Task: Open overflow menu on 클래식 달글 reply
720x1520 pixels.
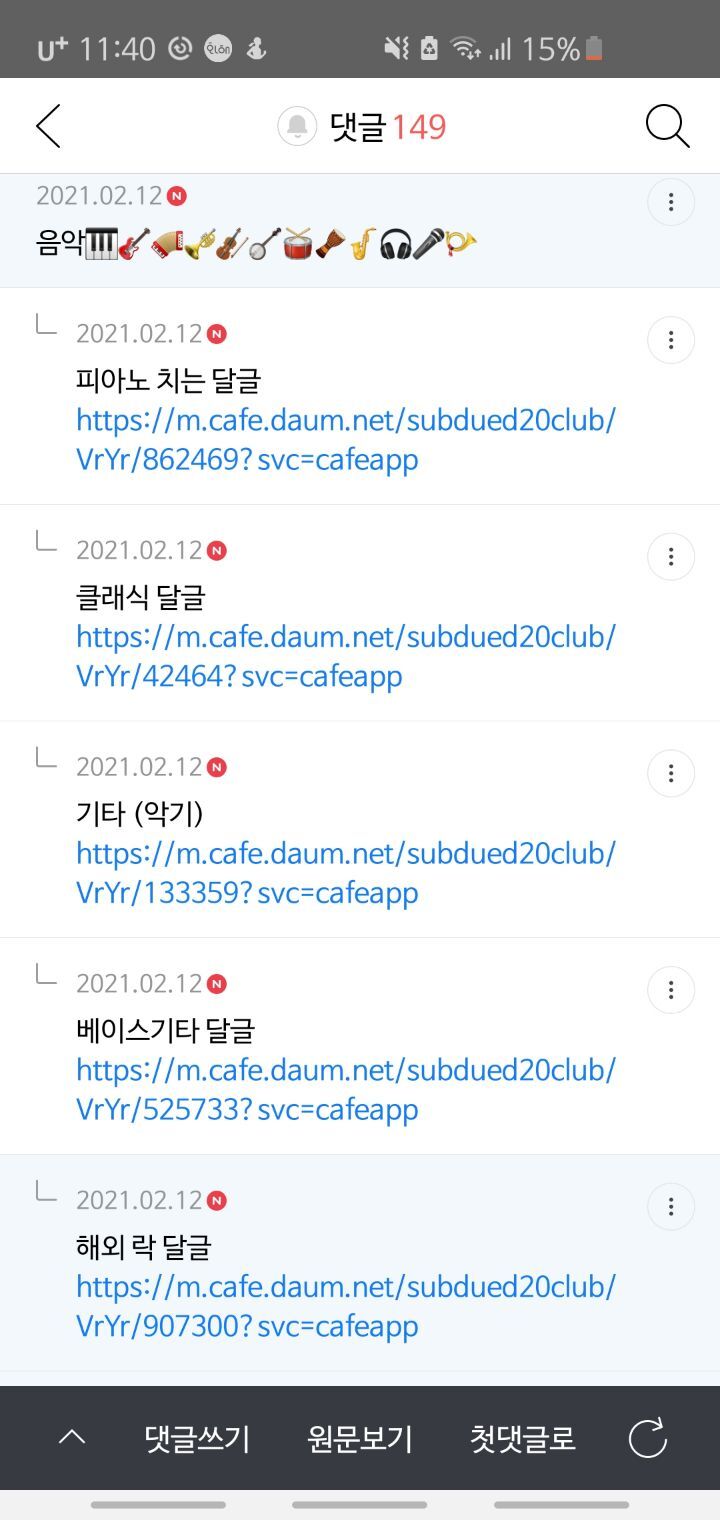Action: click(671, 556)
